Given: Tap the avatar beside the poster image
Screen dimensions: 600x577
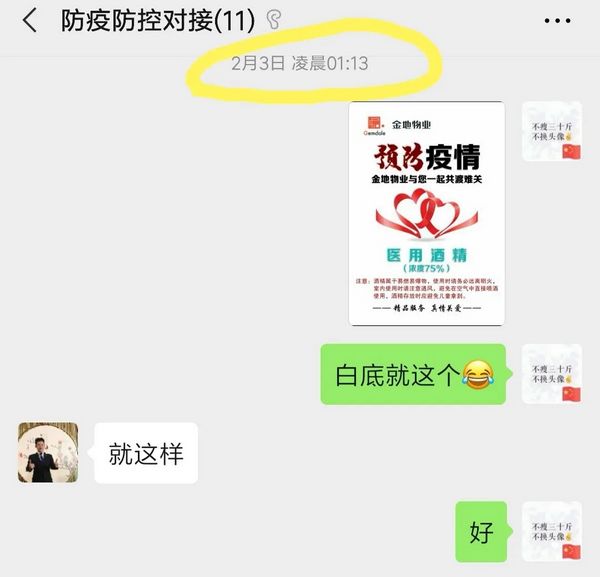Looking at the screenshot, I should (551, 132).
